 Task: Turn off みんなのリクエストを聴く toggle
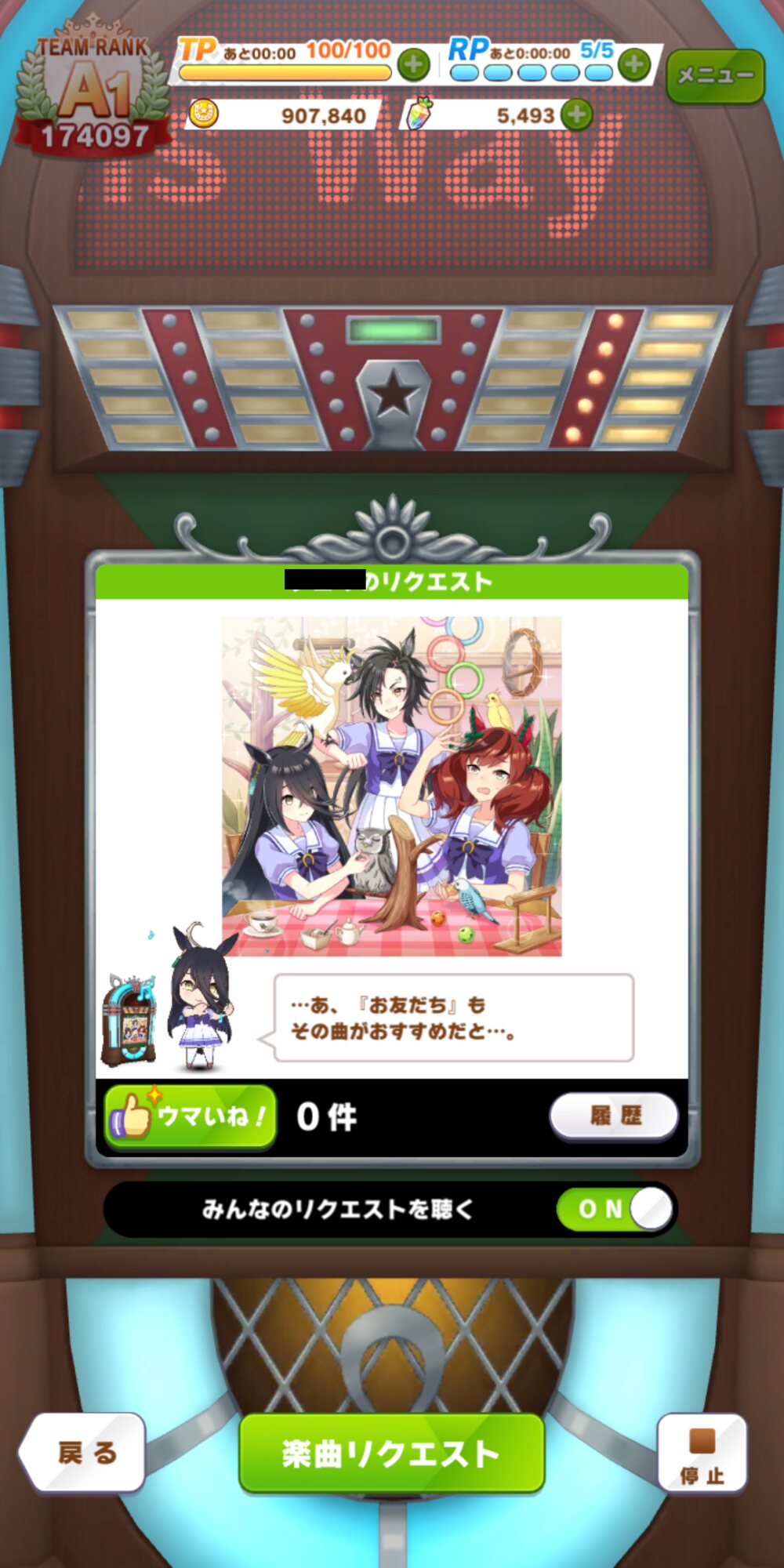[x=615, y=1209]
